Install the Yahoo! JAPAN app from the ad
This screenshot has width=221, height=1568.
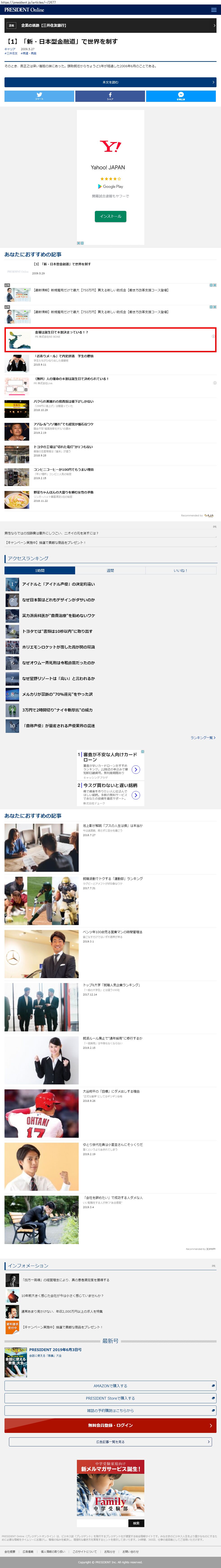point(110,216)
